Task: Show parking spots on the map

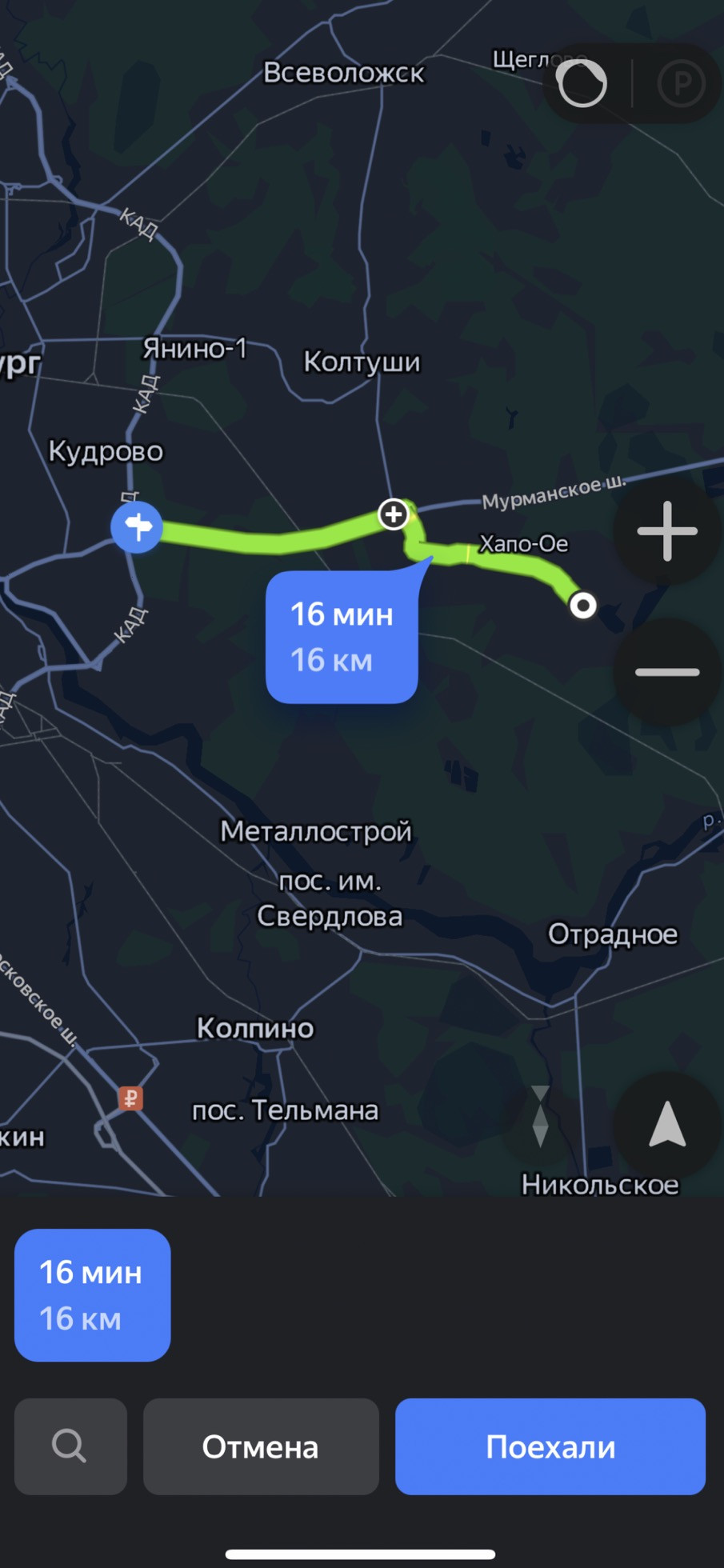Action: 681,83
